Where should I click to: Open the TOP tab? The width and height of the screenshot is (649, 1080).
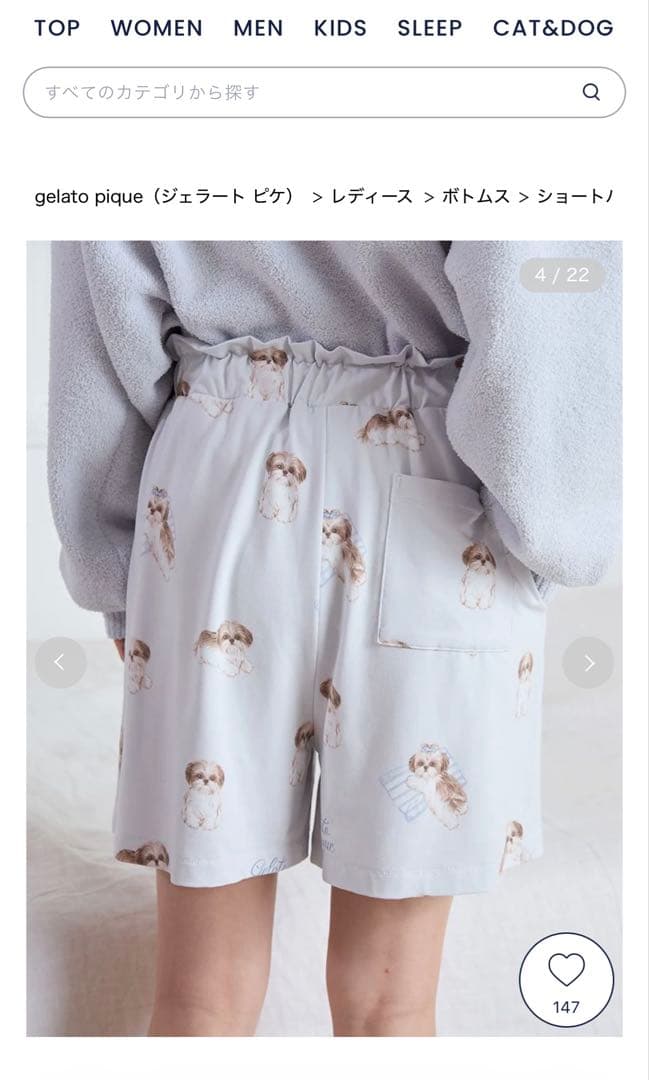[57, 28]
